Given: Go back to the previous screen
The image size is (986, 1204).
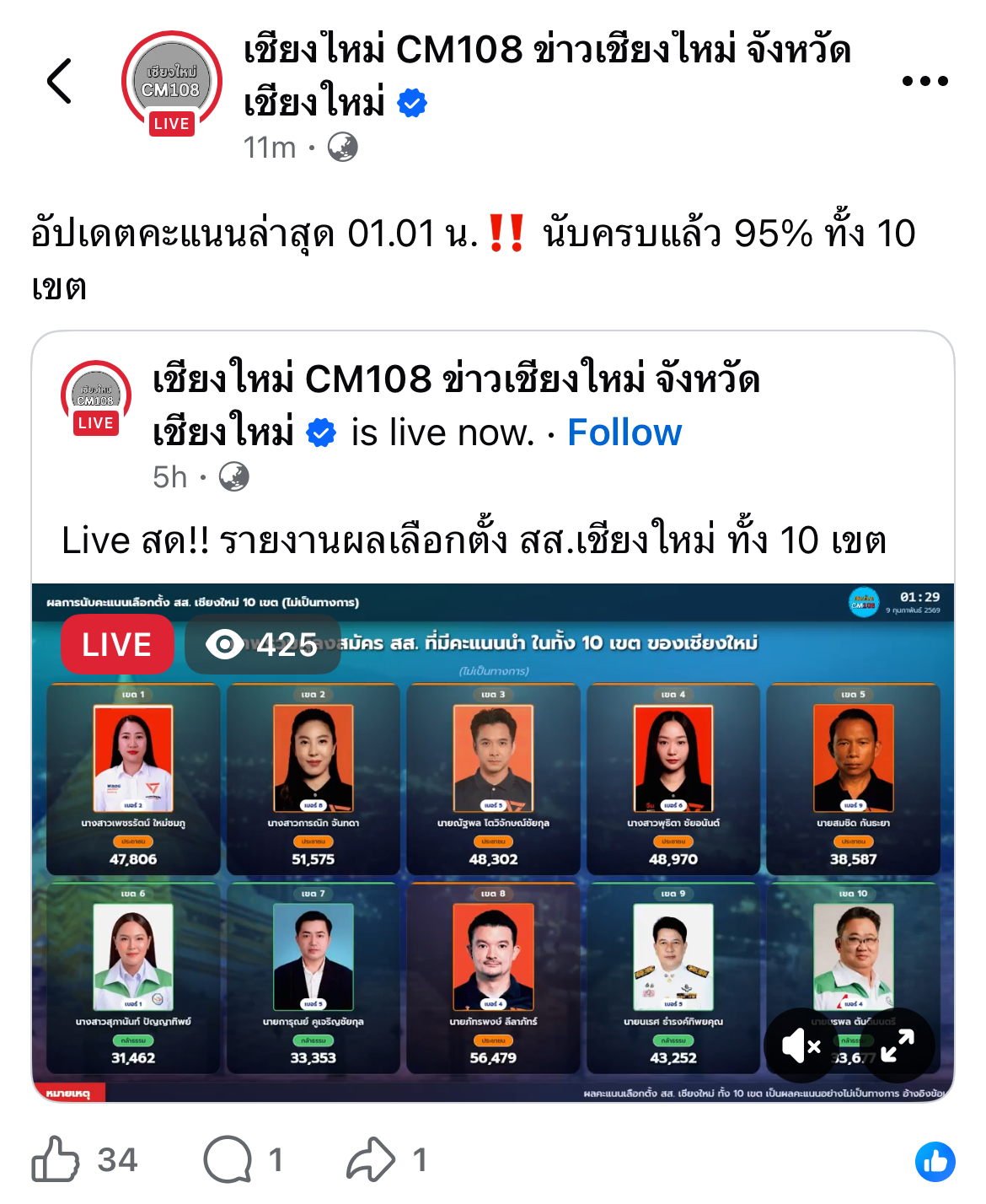Looking at the screenshot, I should click(x=60, y=82).
